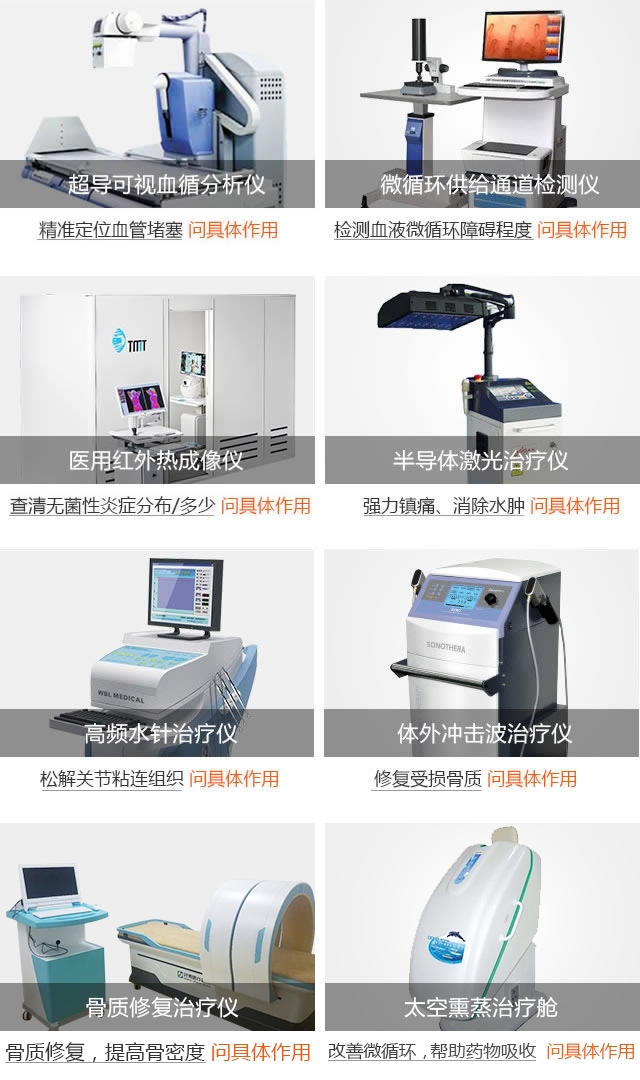Select 问具体作用 after 强力镇痛、消除水肿
Image resolution: width=640 pixels, height=1080 pixels.
[575, 506]
